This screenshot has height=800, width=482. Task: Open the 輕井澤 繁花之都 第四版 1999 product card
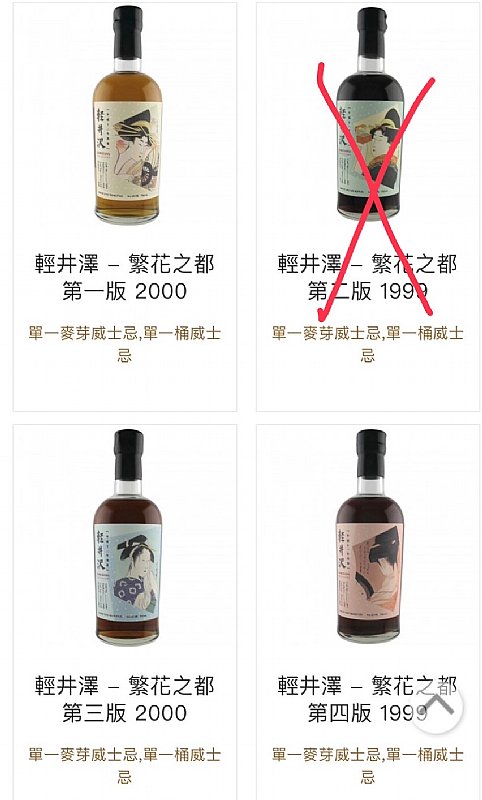pyautogui.click(x=367, y=612)
